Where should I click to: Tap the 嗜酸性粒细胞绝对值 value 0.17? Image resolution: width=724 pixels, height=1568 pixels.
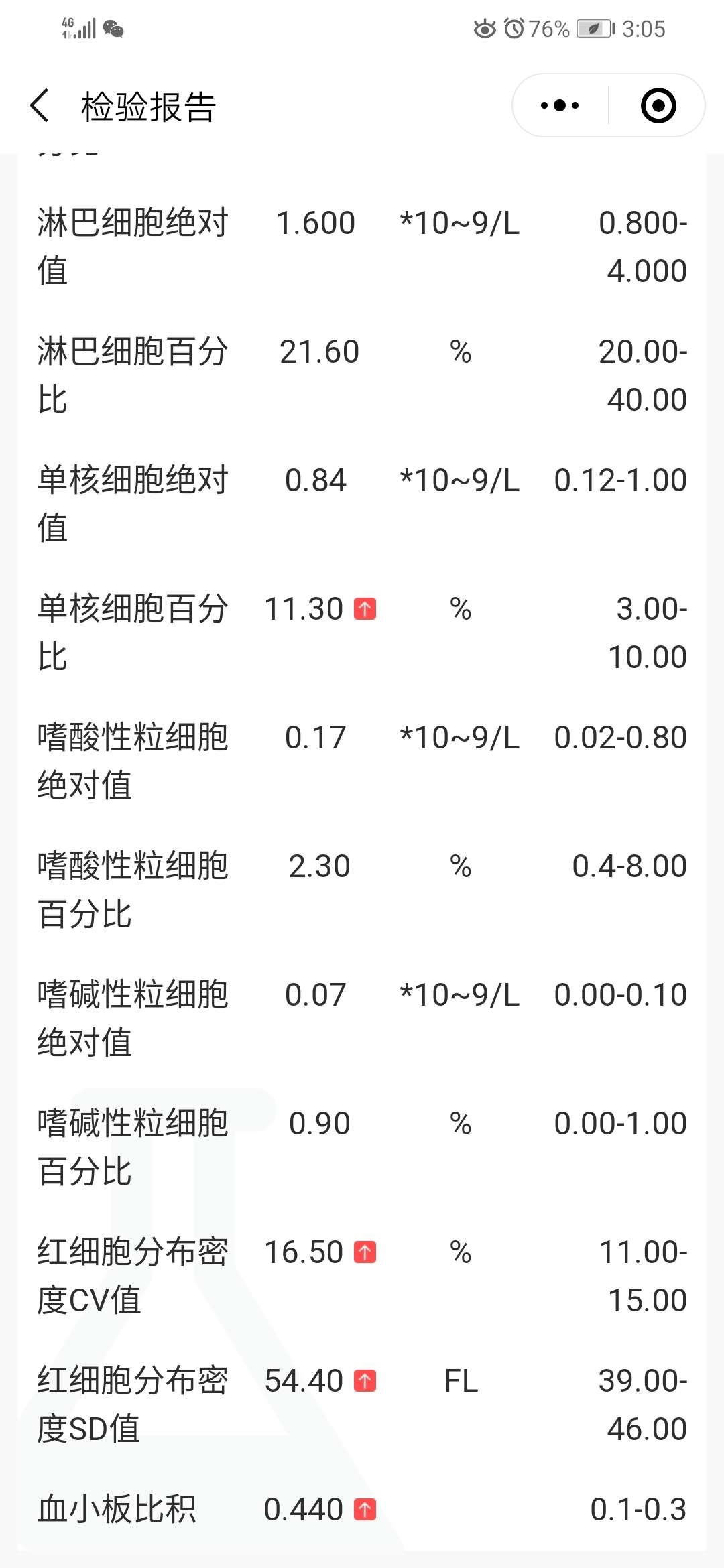point(314,738)
